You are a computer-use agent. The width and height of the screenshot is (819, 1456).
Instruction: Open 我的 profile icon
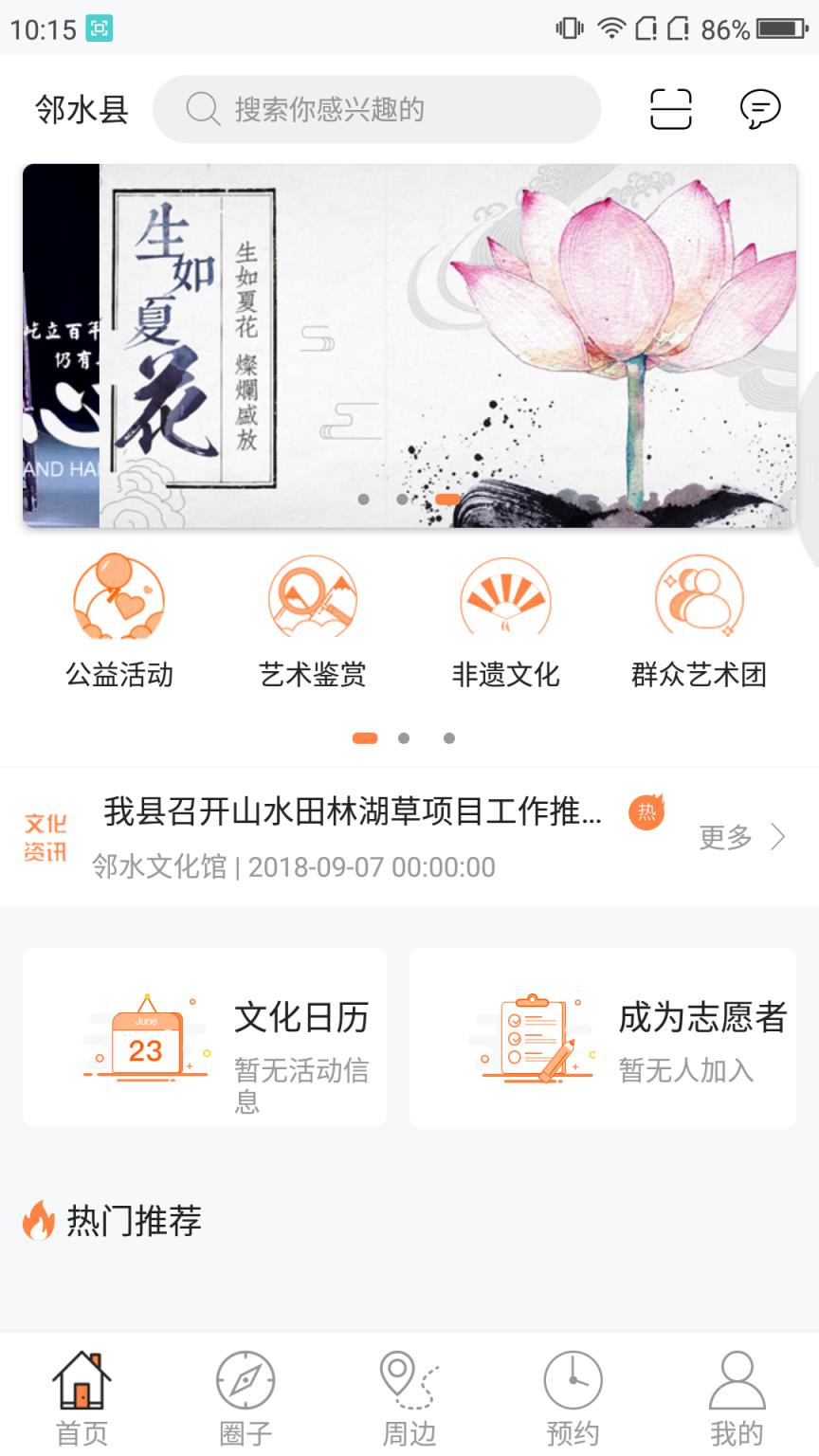click(736, 1393)
